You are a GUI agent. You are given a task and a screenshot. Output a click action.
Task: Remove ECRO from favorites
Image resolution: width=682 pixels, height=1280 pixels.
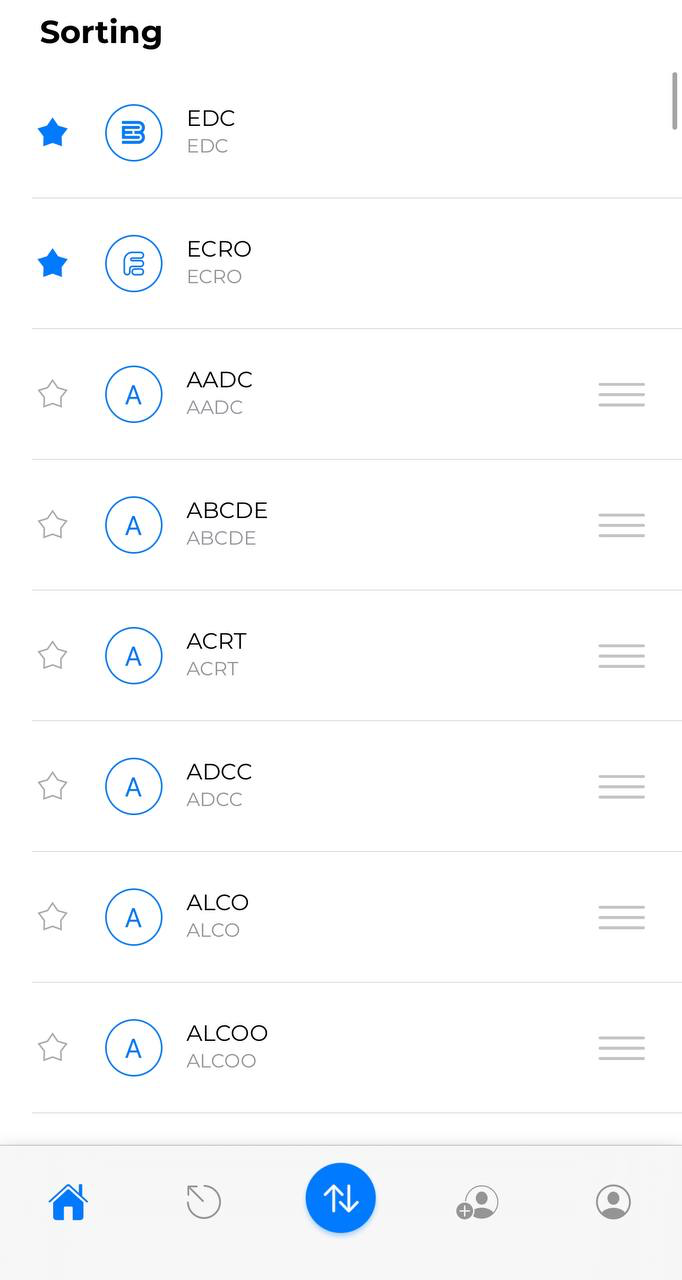(52, 263)
